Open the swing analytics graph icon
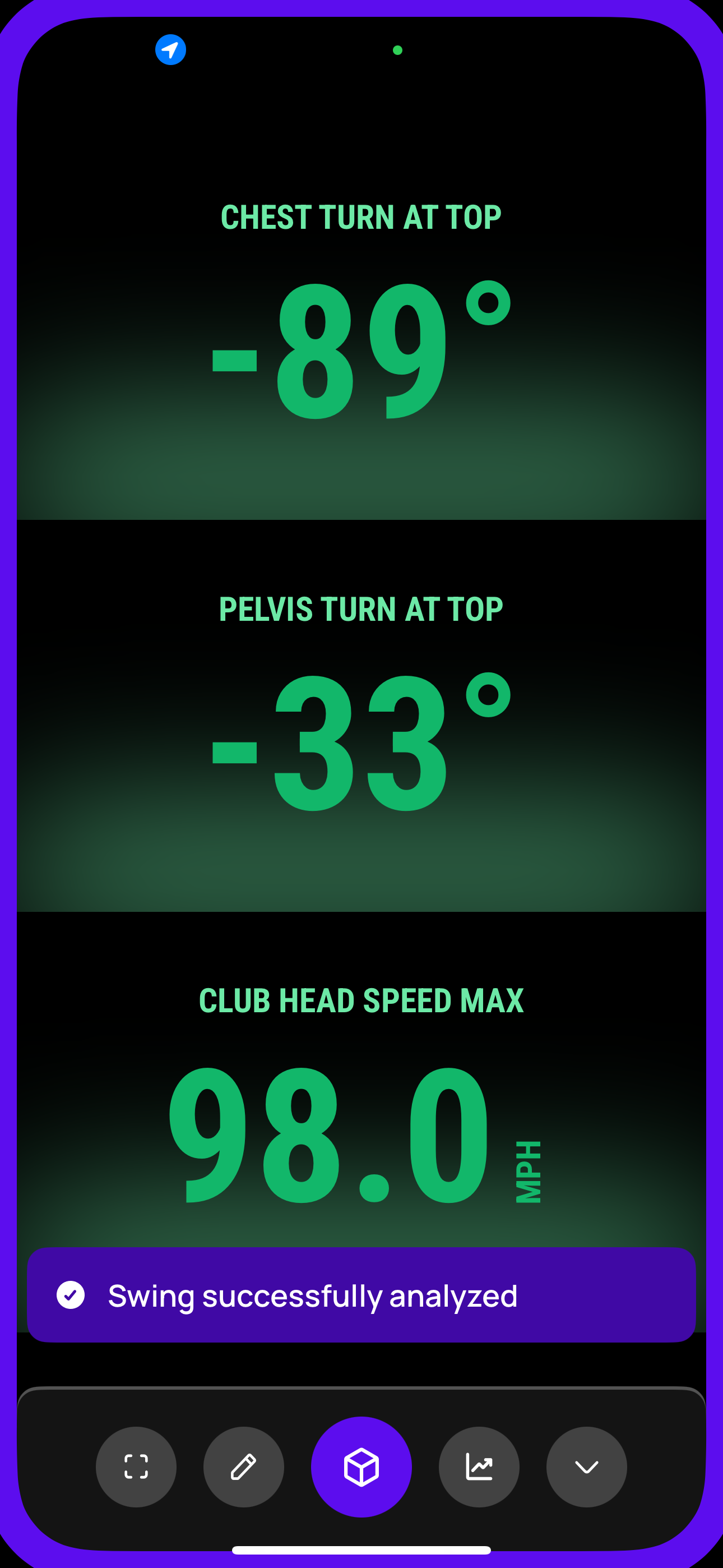The width and height of the screenshot is (723, 1568). pyautogui.click(x=478, y=1467)
